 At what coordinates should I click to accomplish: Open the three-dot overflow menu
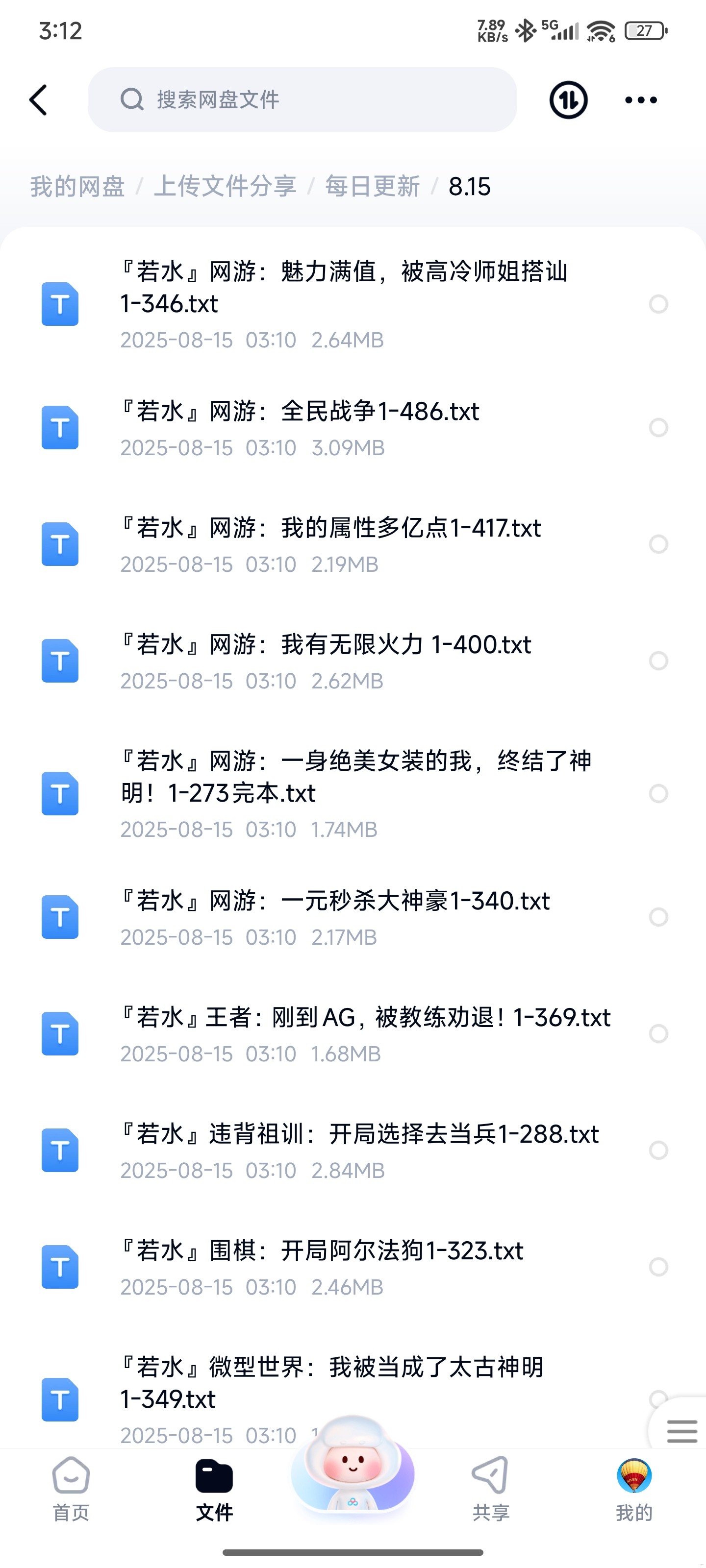click(x=641, y=100)
